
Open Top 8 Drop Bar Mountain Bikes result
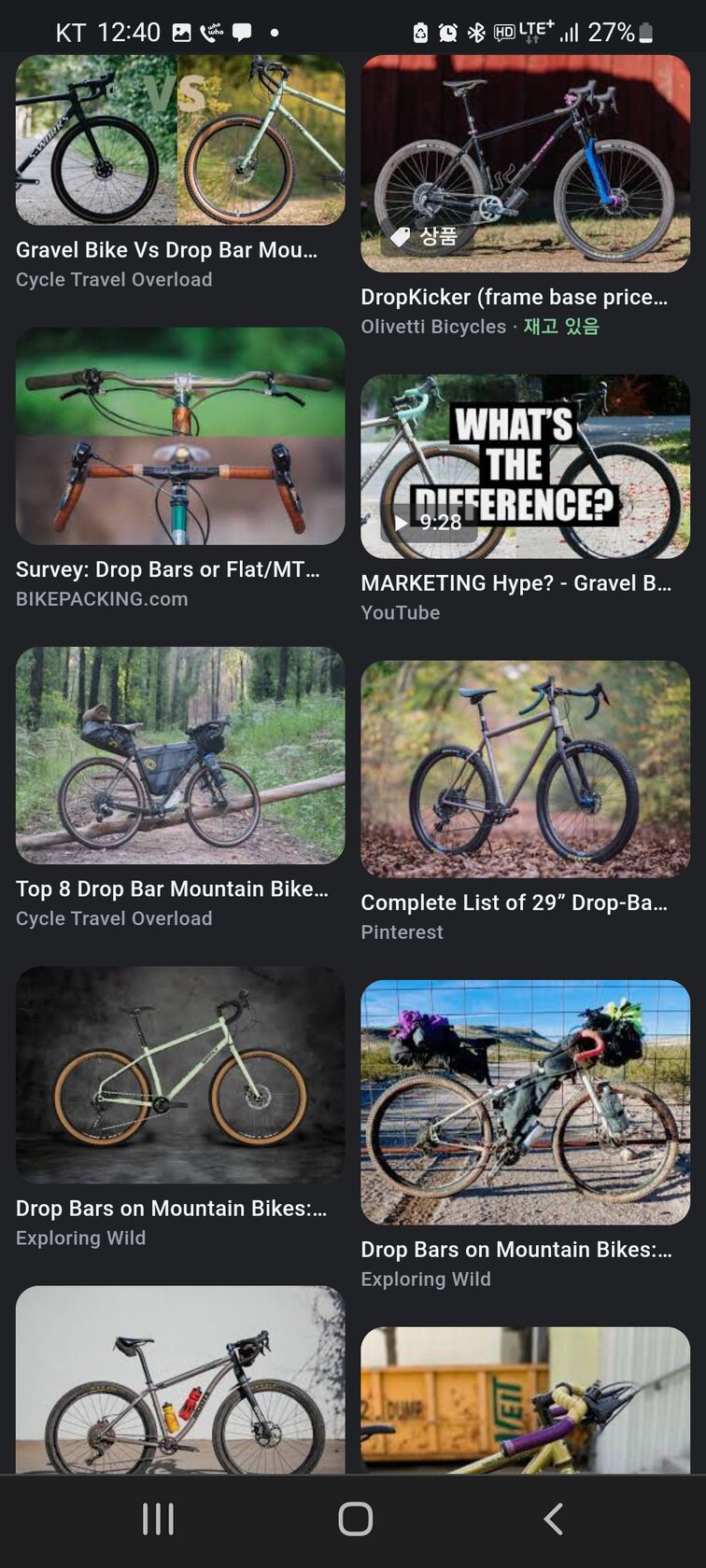coord(180,755)
